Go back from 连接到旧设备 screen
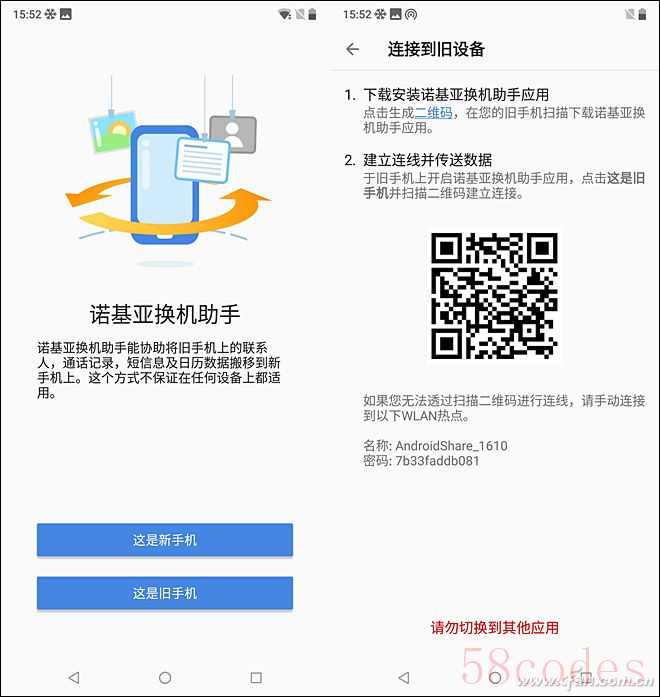This screenshot has height=697, width=660. click(x=352, y=49)
